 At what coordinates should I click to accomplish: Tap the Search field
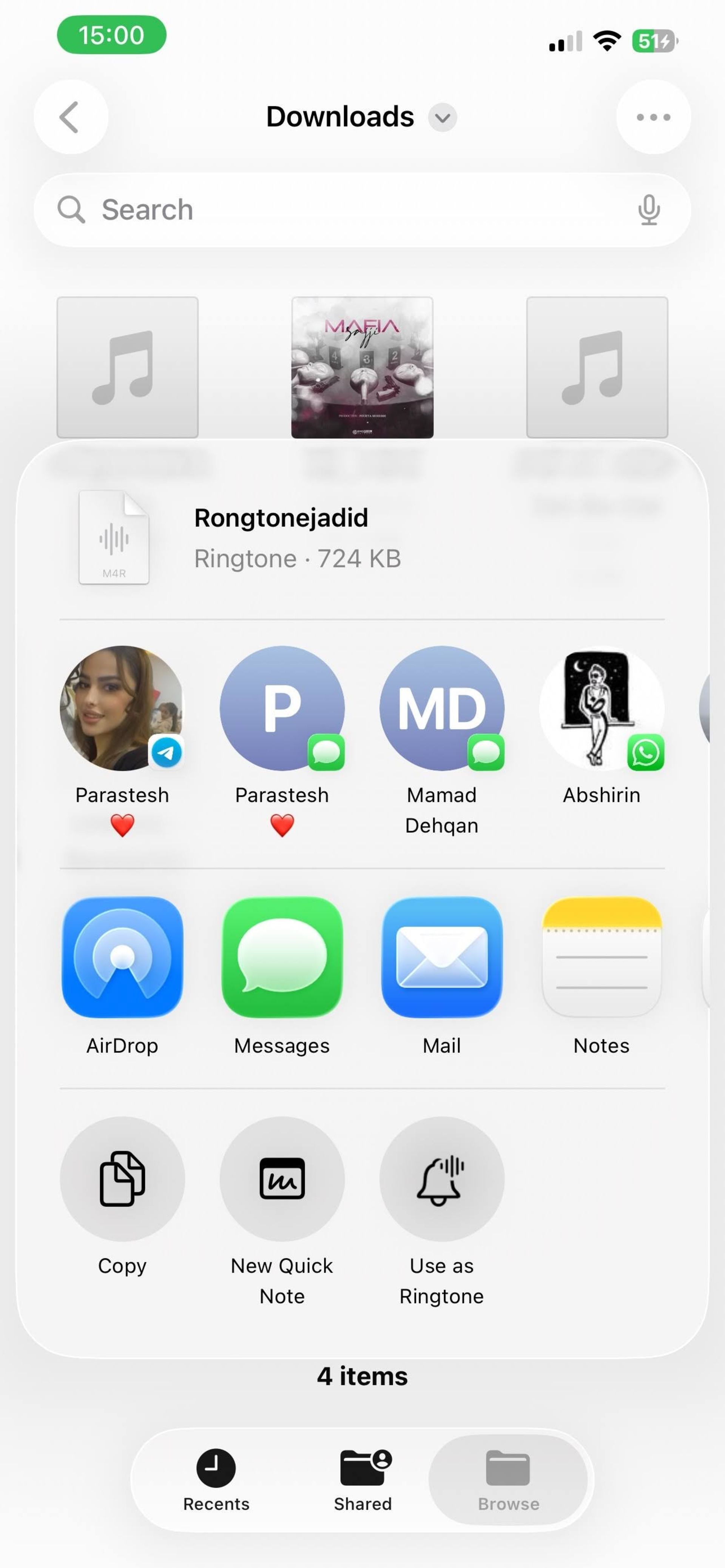pyautogui.click(x=341, y=210)
